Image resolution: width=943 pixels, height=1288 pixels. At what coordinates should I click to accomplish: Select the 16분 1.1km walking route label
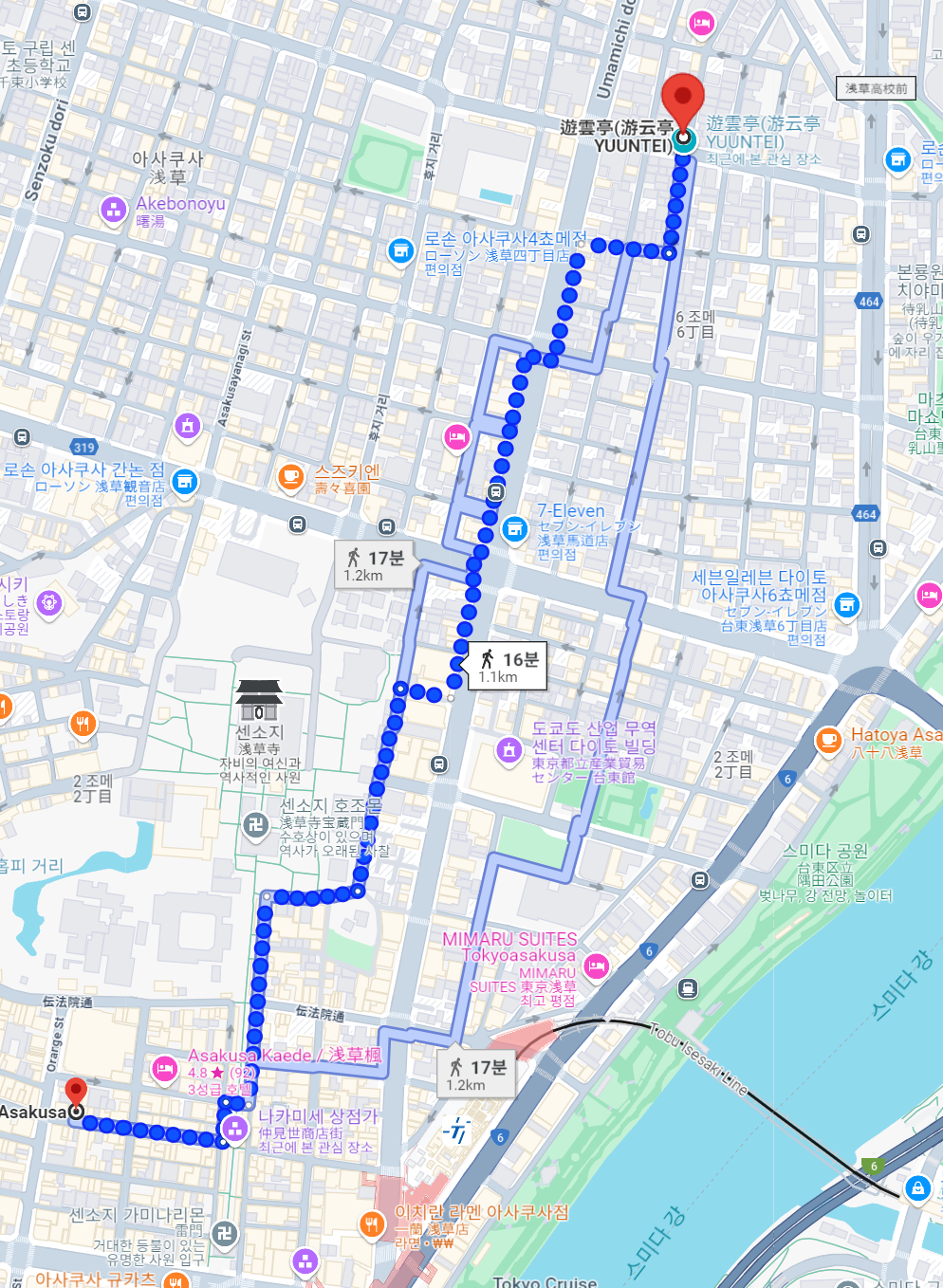tap(508, 666)
